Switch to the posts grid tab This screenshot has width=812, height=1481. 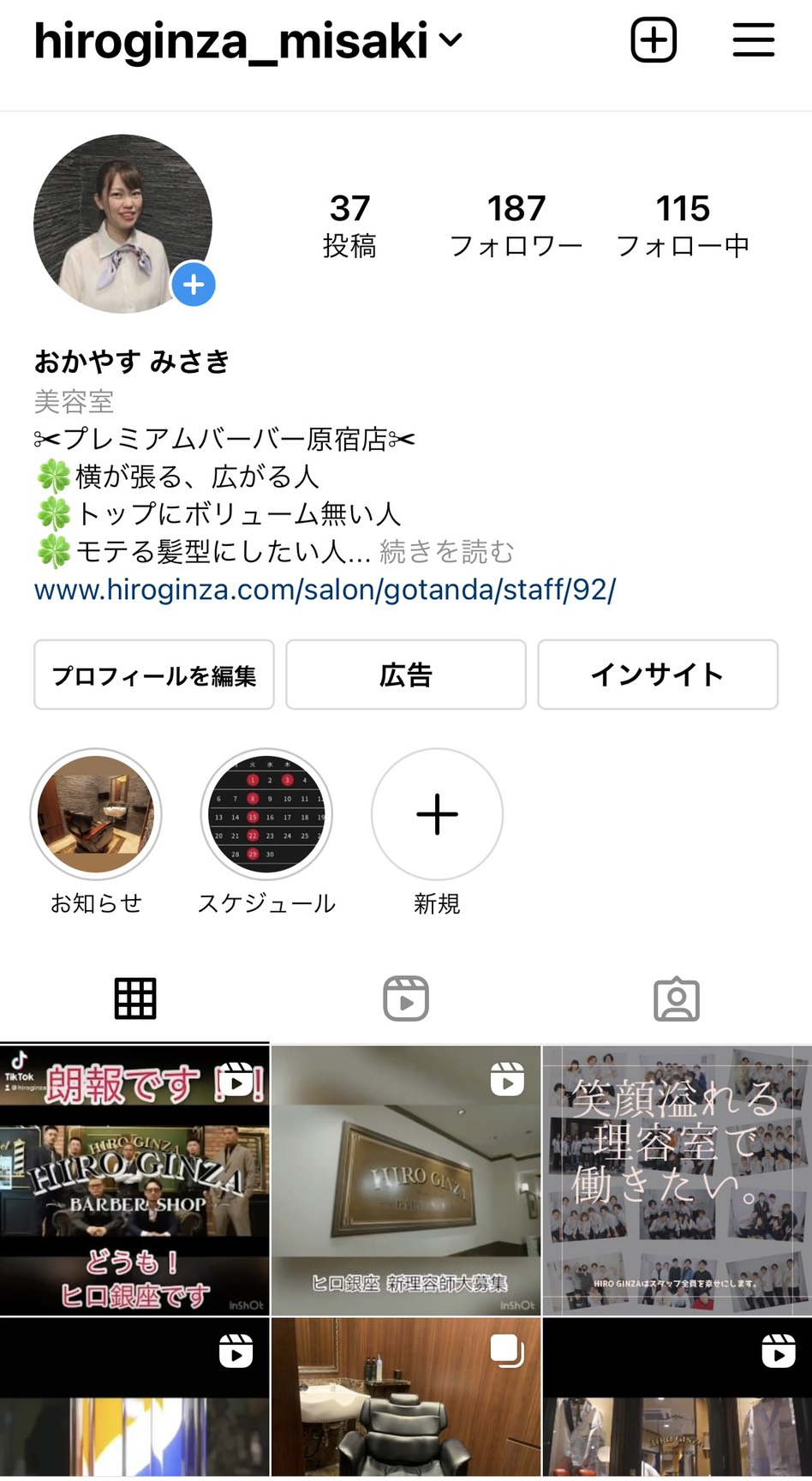click(x=135, y=998)
